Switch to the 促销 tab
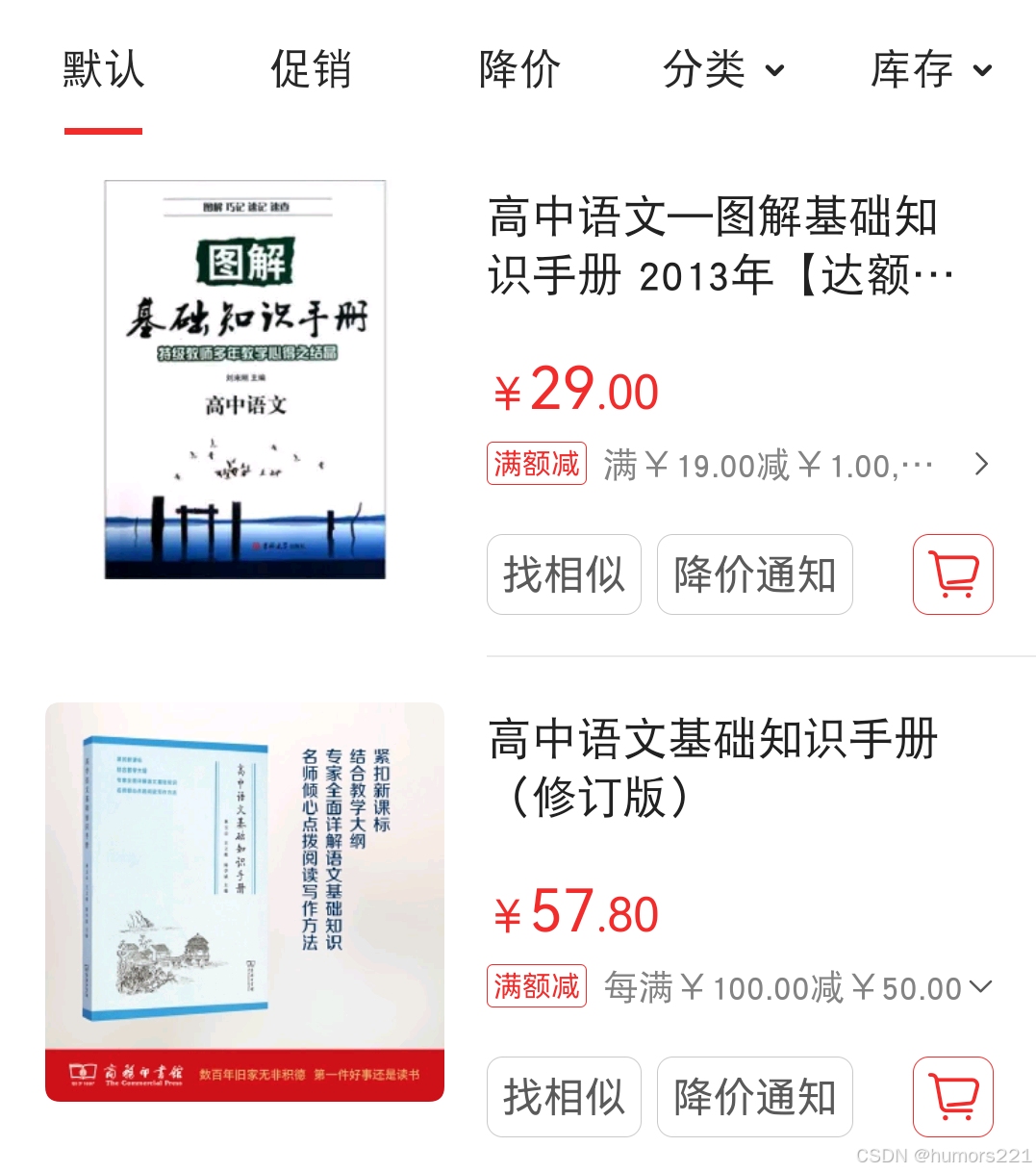This screenshot has width=1036, height=1172. (x=311, y=70)
